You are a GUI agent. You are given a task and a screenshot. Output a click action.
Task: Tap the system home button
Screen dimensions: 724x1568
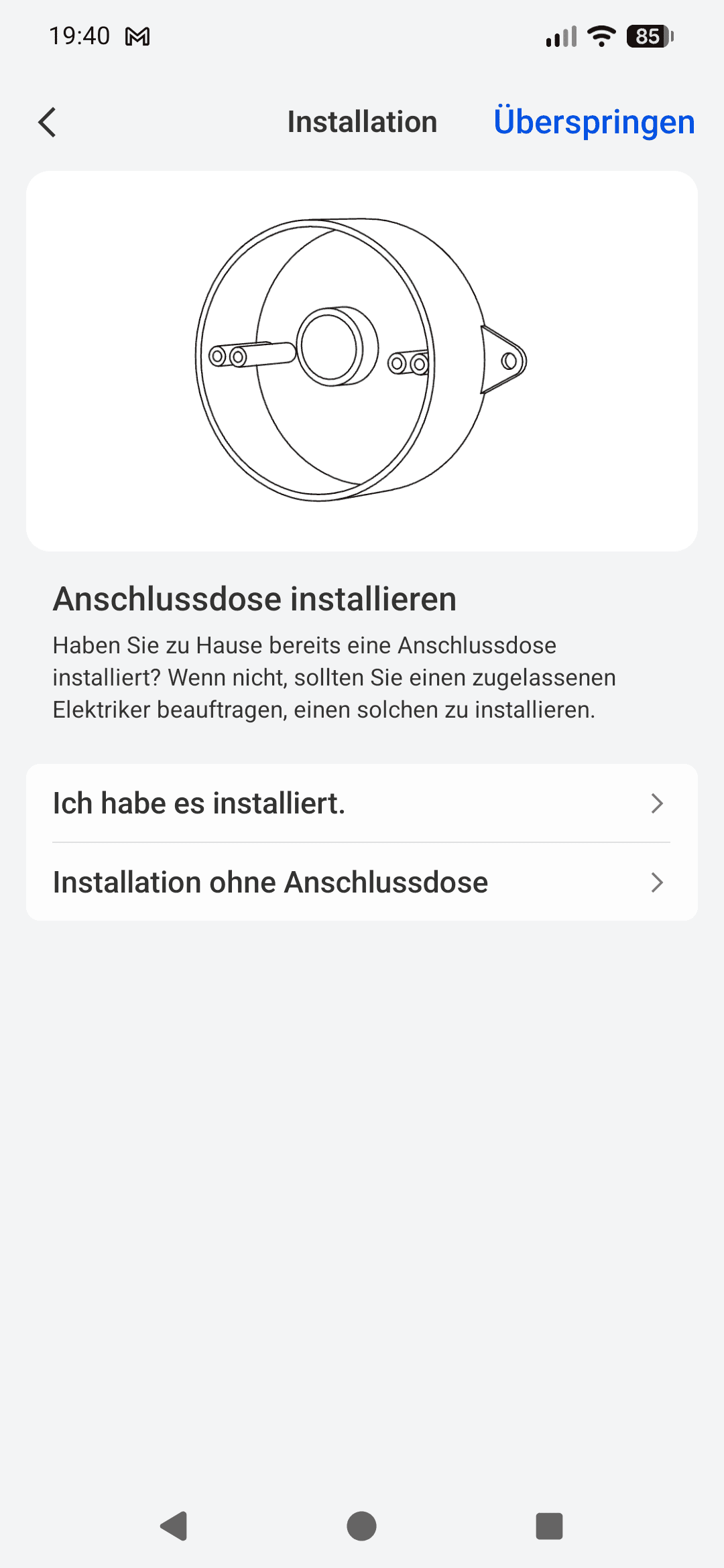click(361, 1526)
